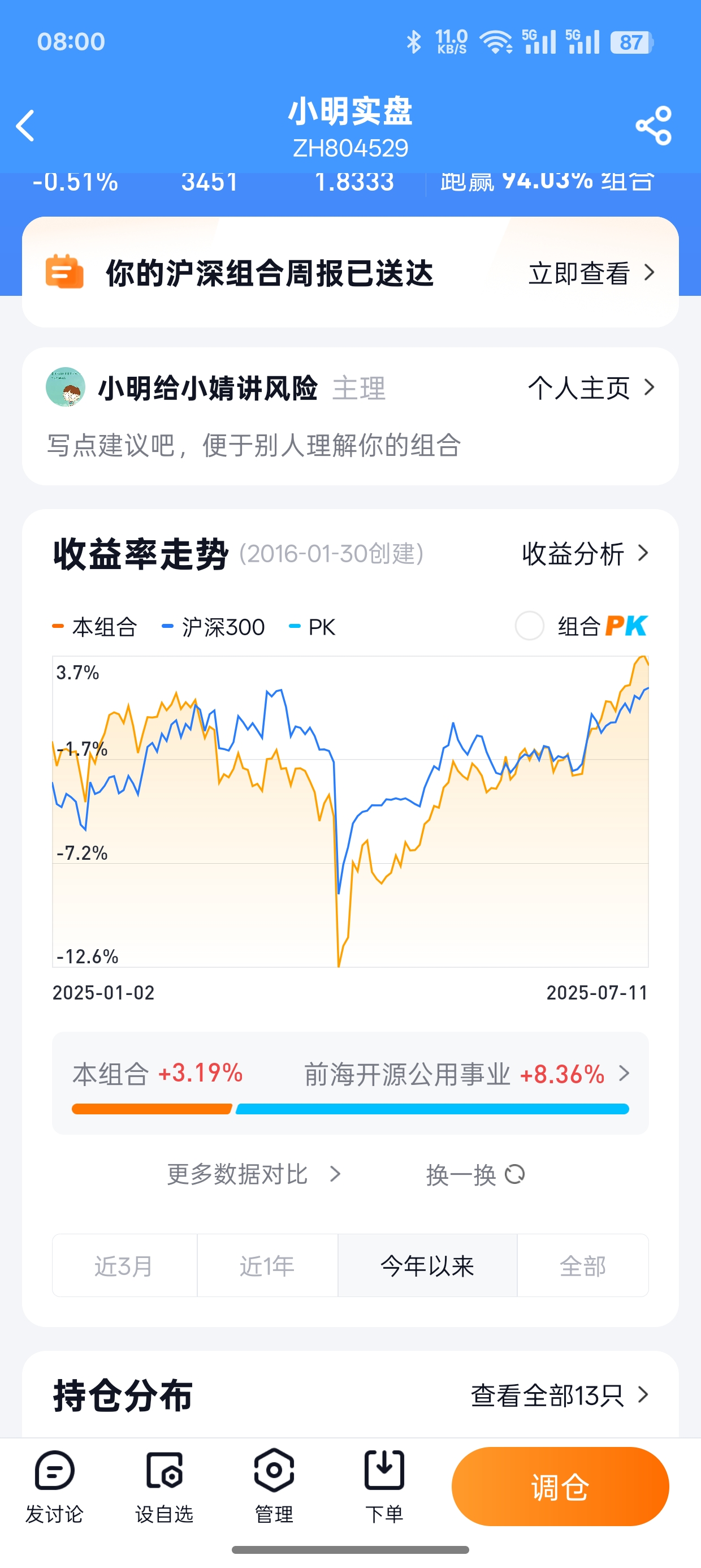
Task: Tap the orange 调仓 button
Action: click(x=560, y=1487)
